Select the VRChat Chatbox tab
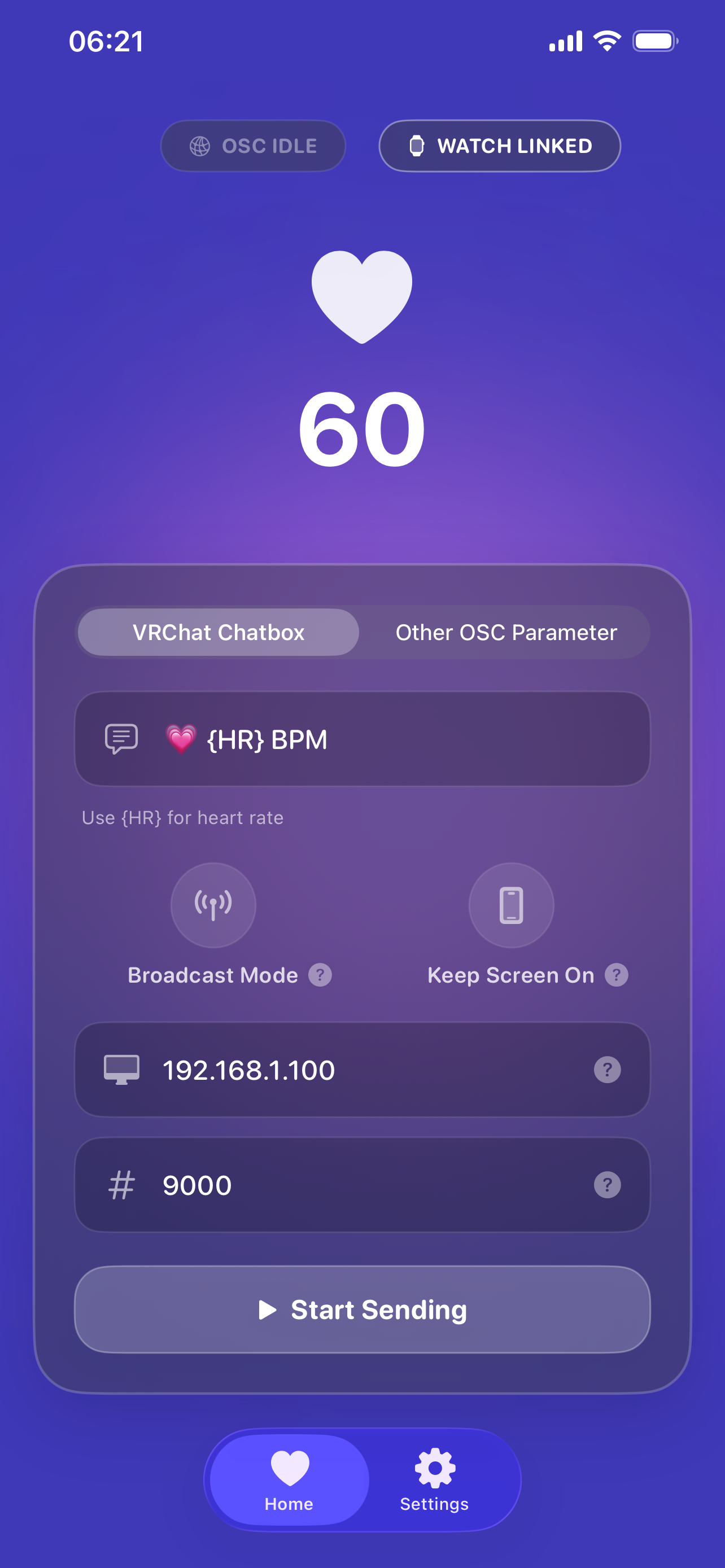The height and width of the screenshot is (1568, 725). (218, 632)
